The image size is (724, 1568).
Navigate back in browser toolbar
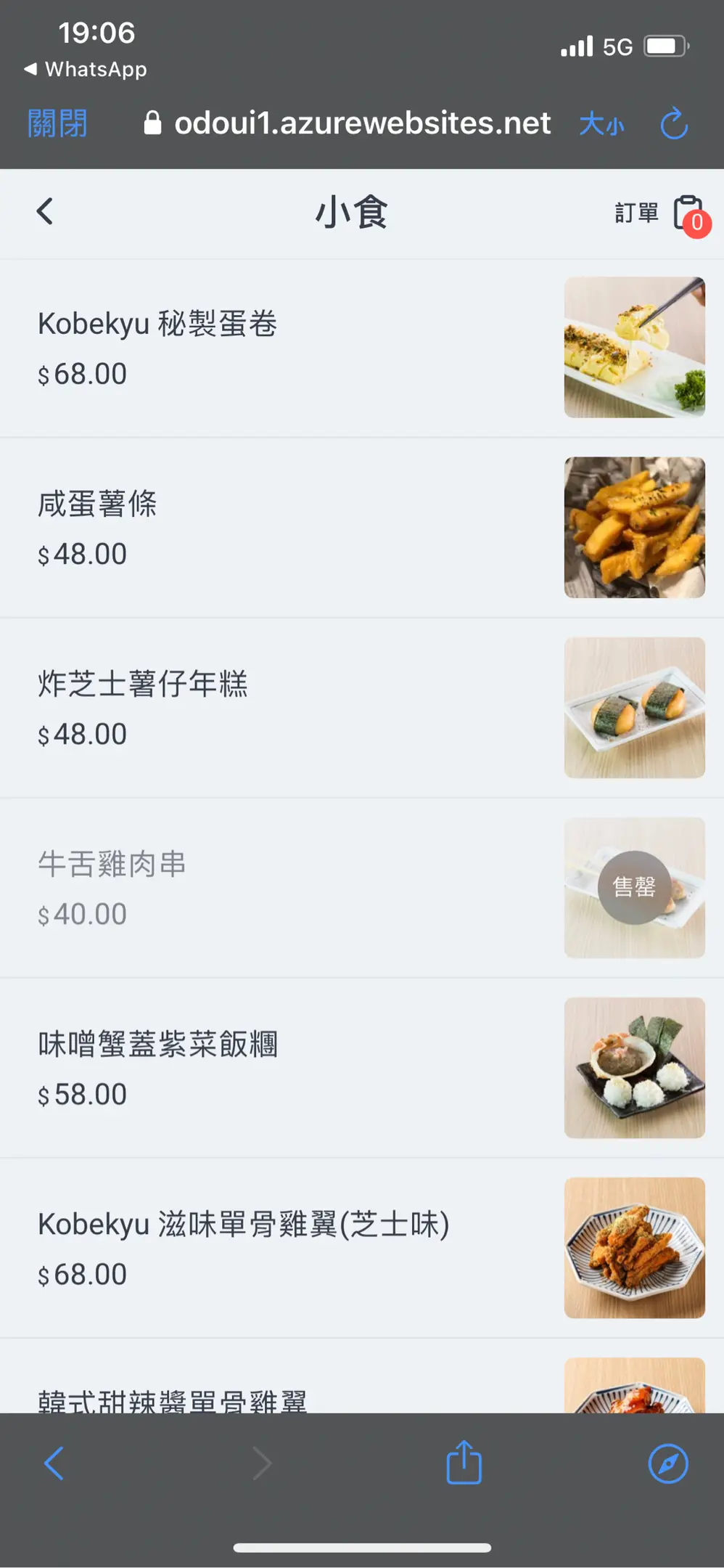pyautogui.click(x=54, y=1463)
